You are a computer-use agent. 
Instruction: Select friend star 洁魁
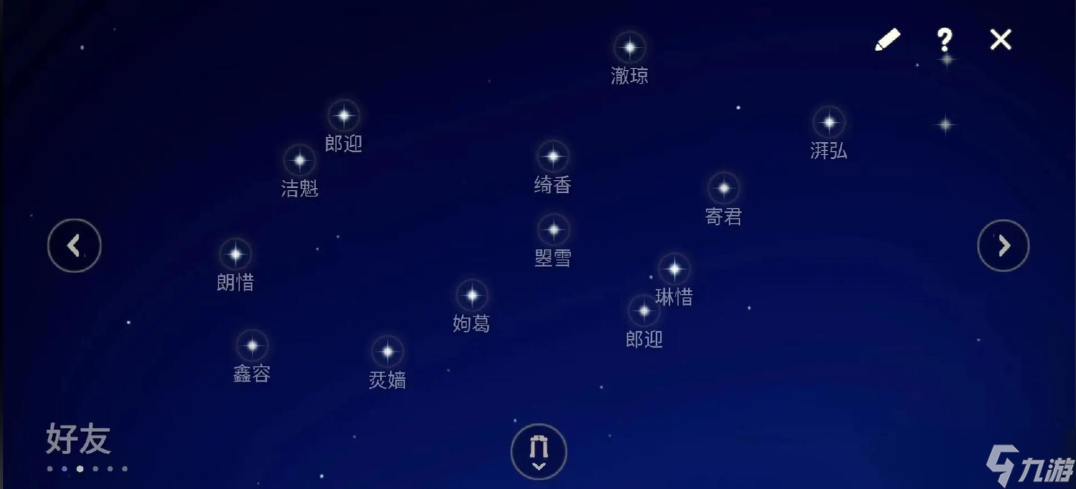299,160
